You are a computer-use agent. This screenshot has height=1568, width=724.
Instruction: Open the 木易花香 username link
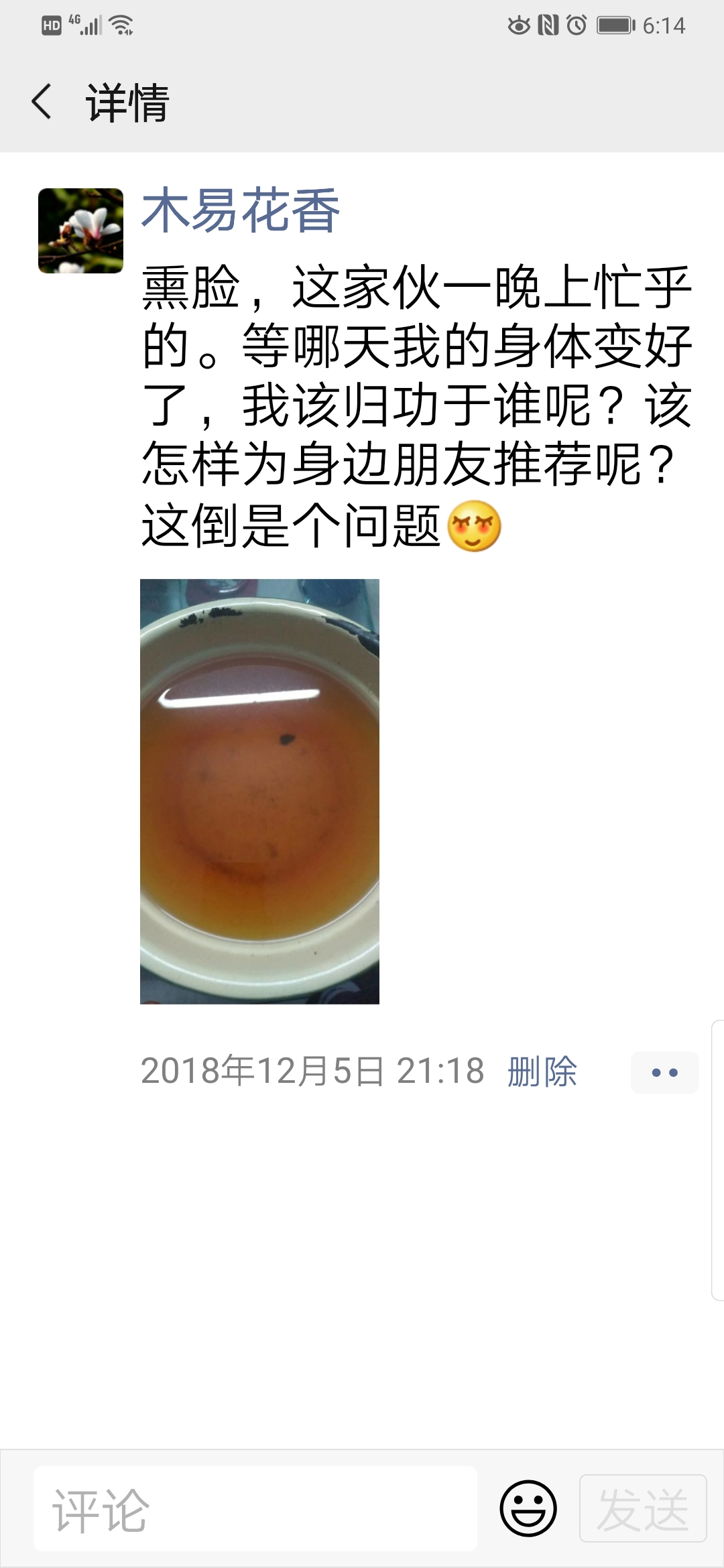click(x=240, y=210)
